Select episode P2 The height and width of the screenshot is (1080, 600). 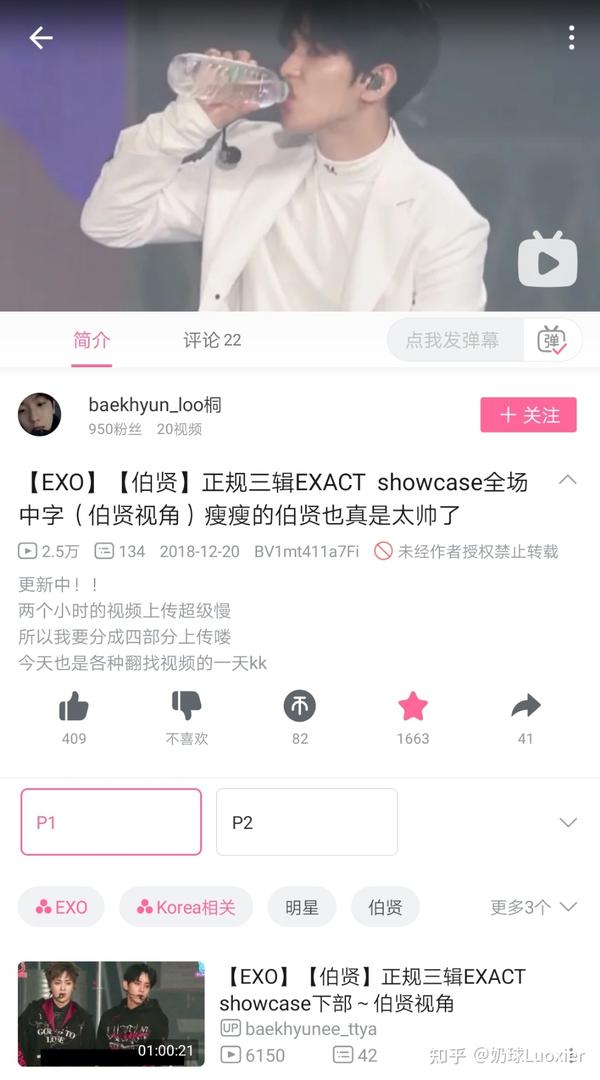click(x=306, y=822)
